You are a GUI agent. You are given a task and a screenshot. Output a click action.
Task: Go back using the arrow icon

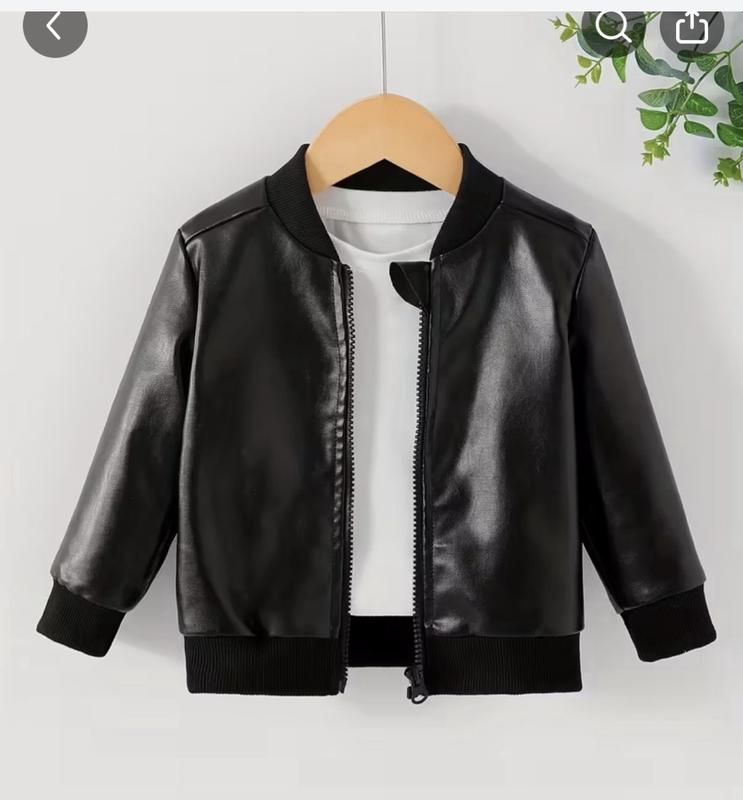54,27
